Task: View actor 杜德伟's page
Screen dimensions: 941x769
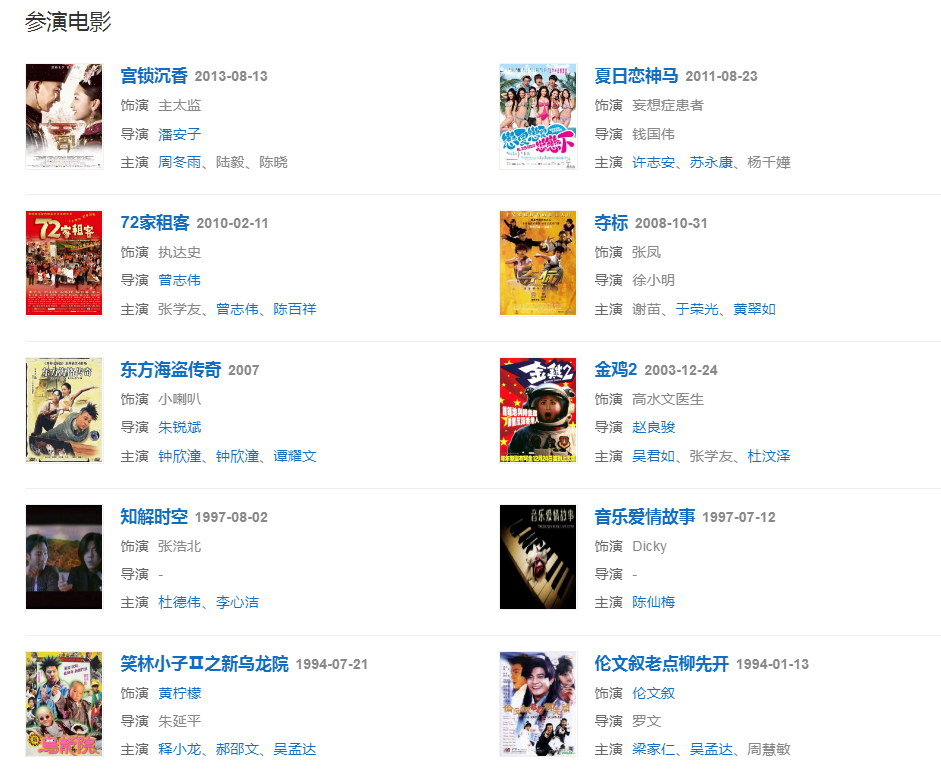Action: (179, 602)
